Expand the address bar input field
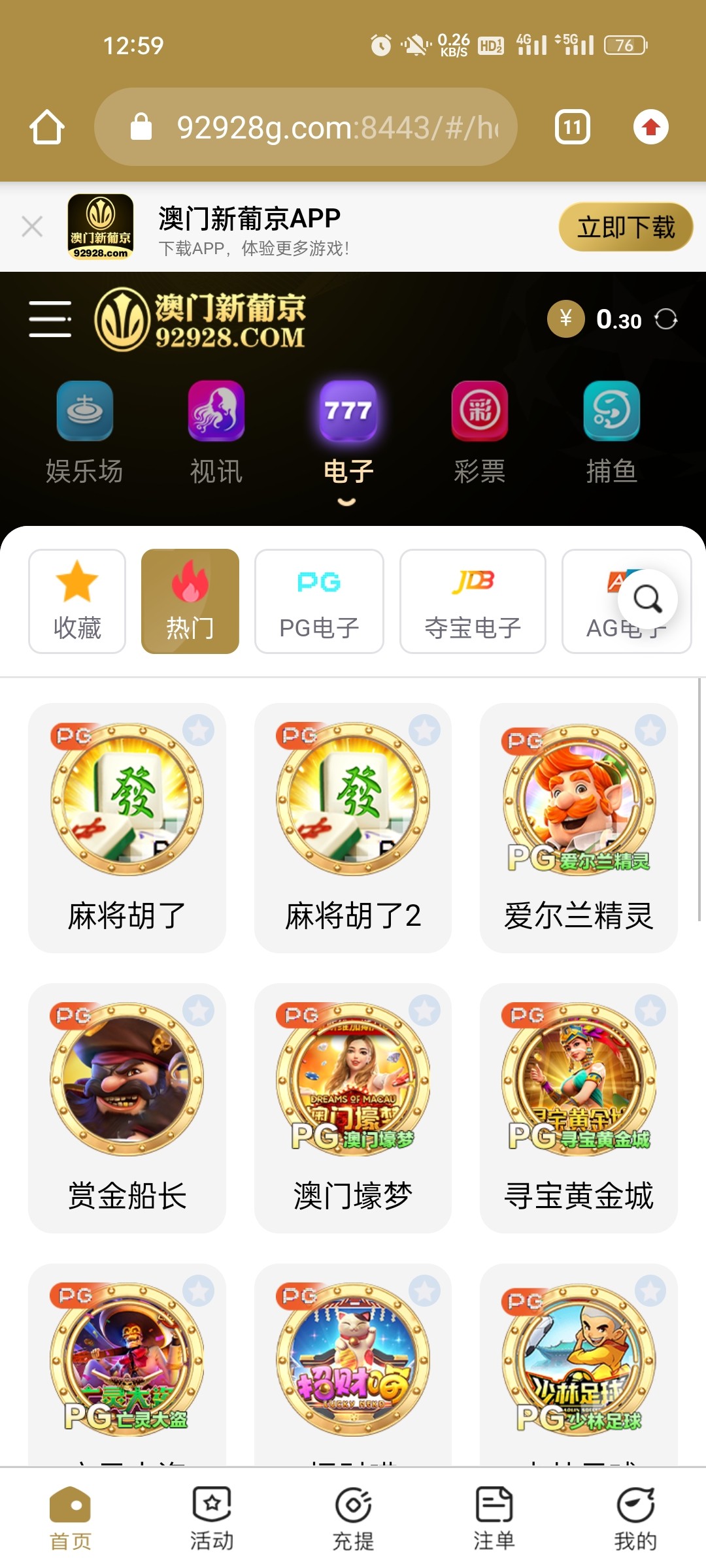 point(307,127)
